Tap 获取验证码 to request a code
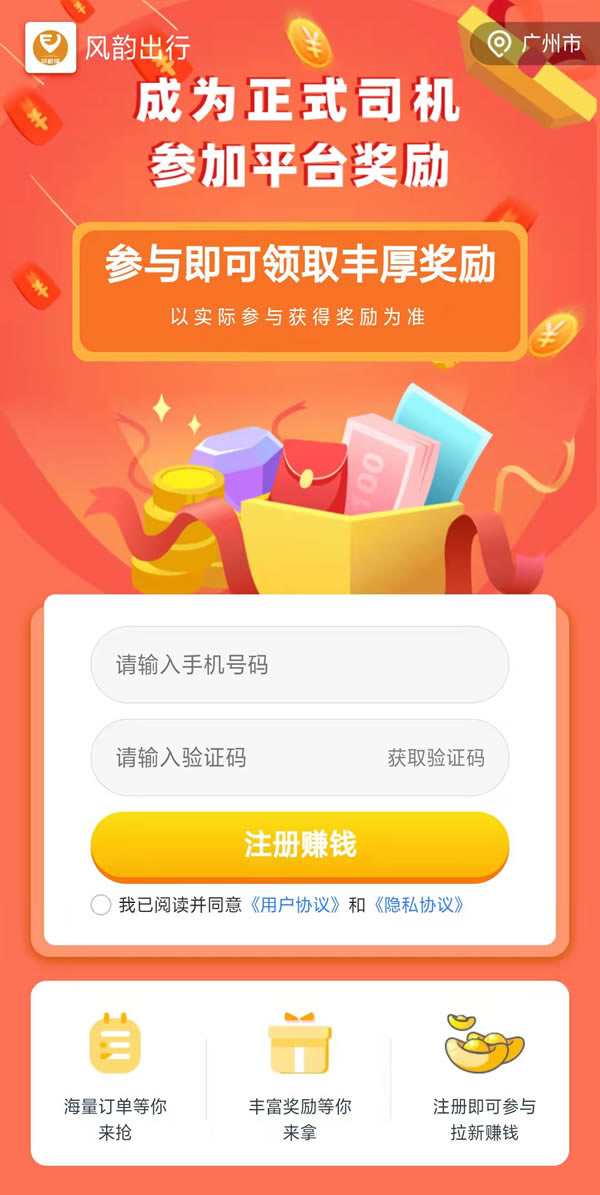The image size is (600, 1195). [436, 758]
